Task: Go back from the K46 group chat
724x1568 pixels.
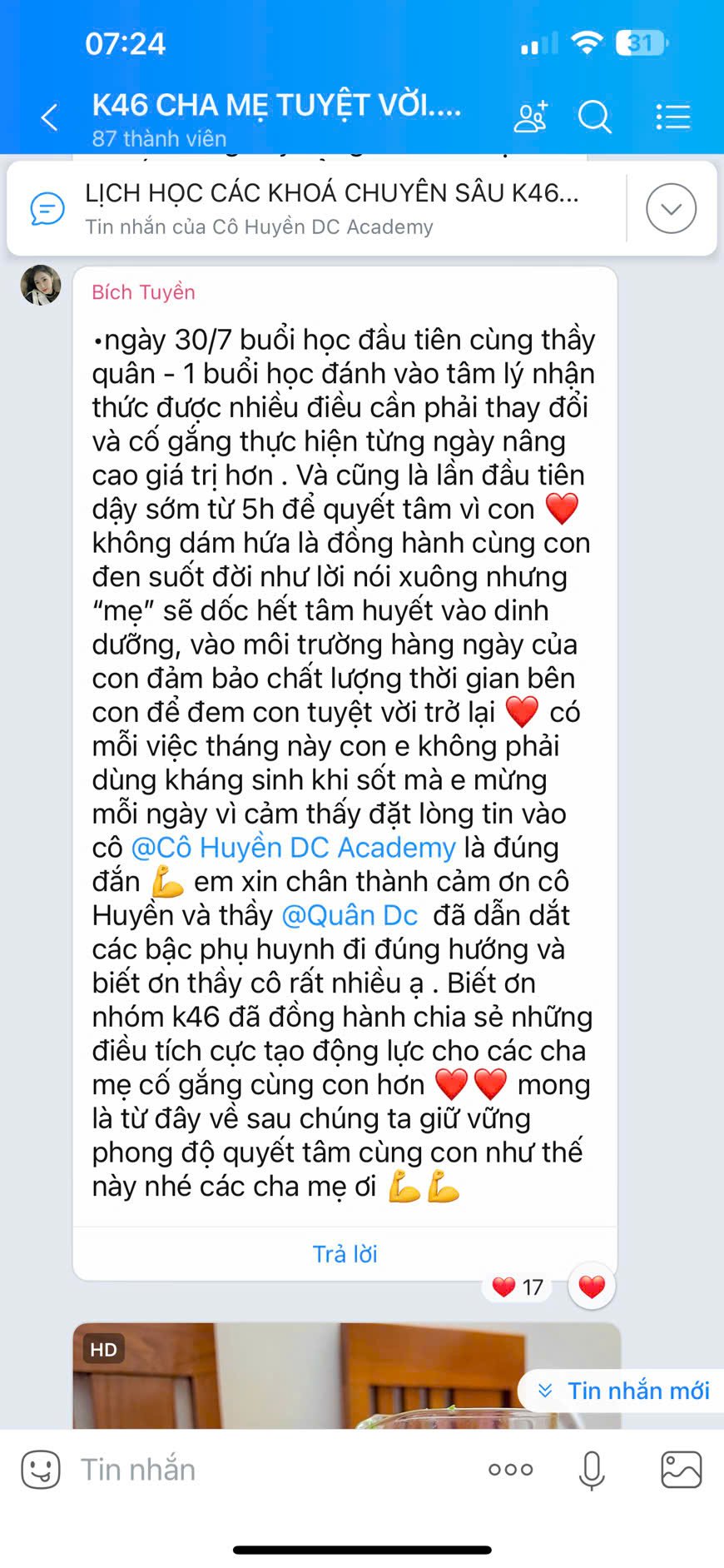Action: tap(50, 117)
